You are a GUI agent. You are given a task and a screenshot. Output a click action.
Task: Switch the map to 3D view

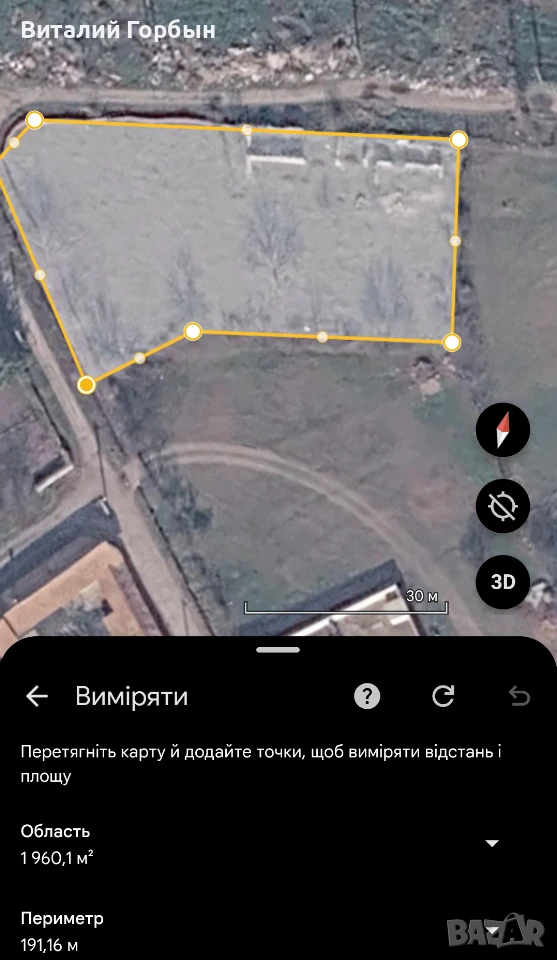point(503,582)
